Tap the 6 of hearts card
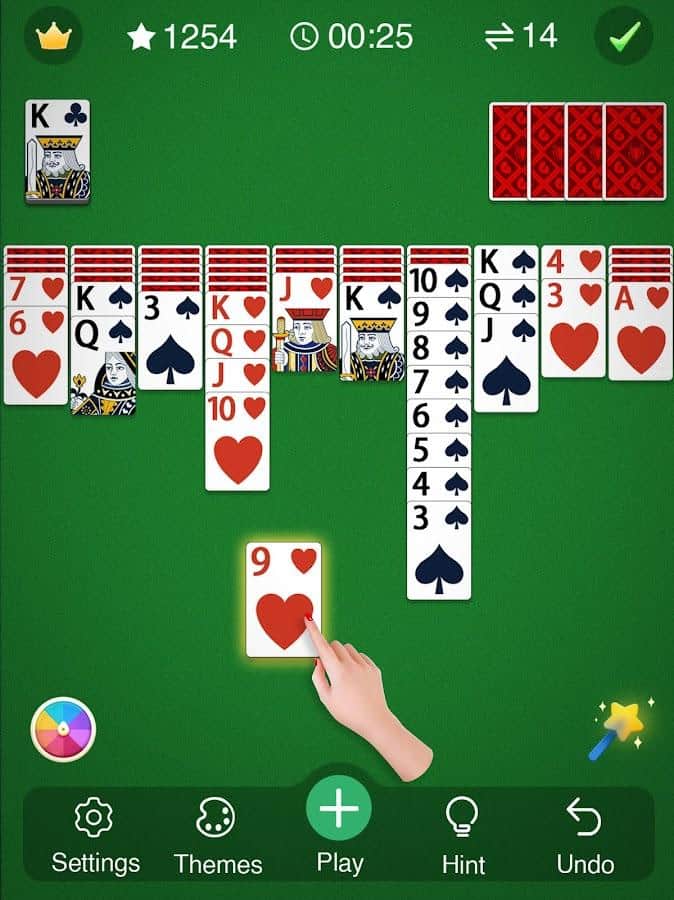 tap(36, 360)
